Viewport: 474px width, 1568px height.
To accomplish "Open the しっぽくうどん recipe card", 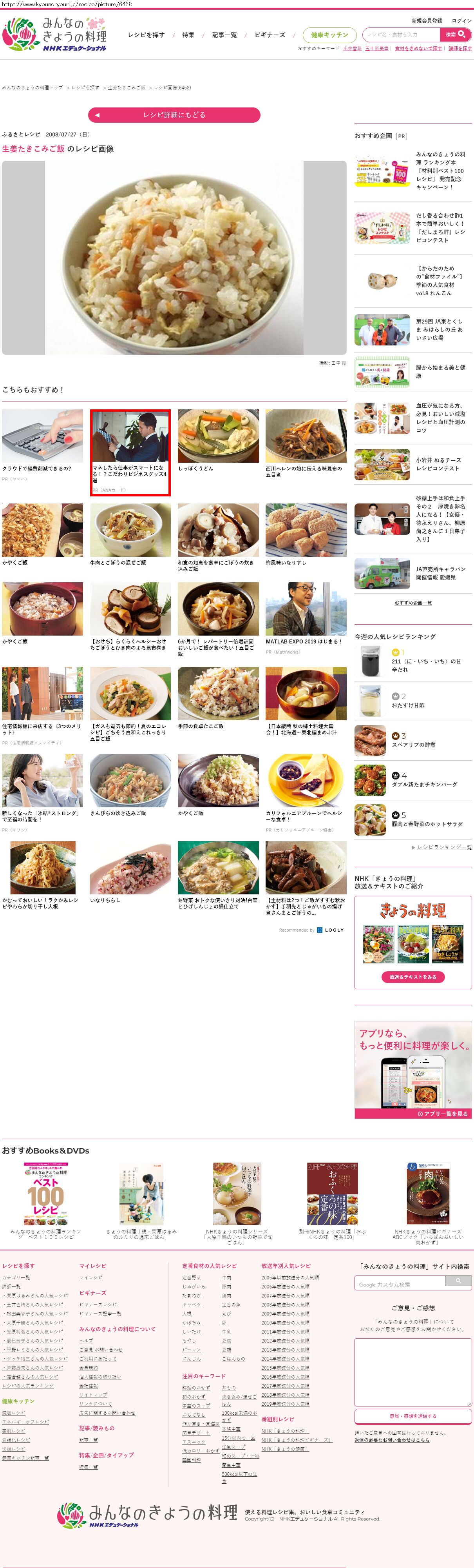I will [218, 441].
